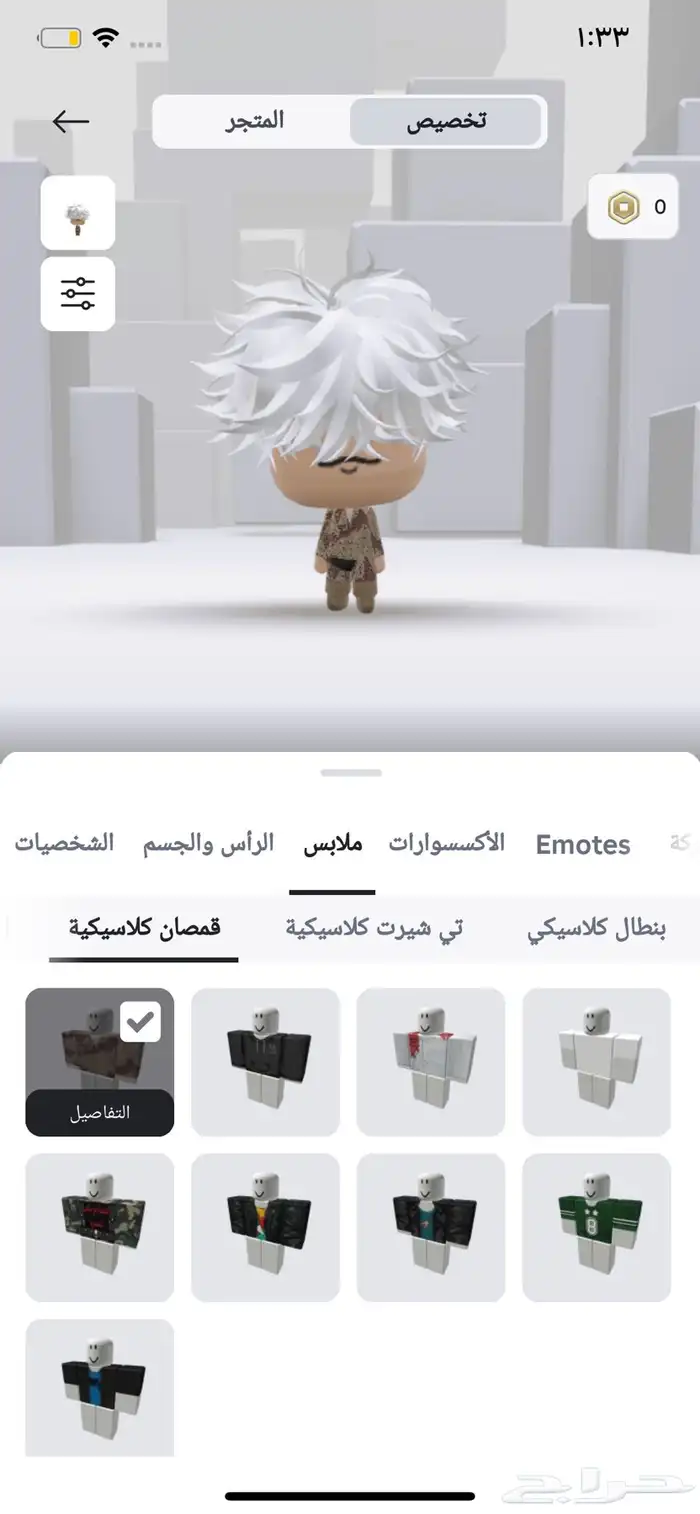The width and height of the screenshot is (700, 1514).
Task: Switch to the Emotes category
Action: coord(583,845)
